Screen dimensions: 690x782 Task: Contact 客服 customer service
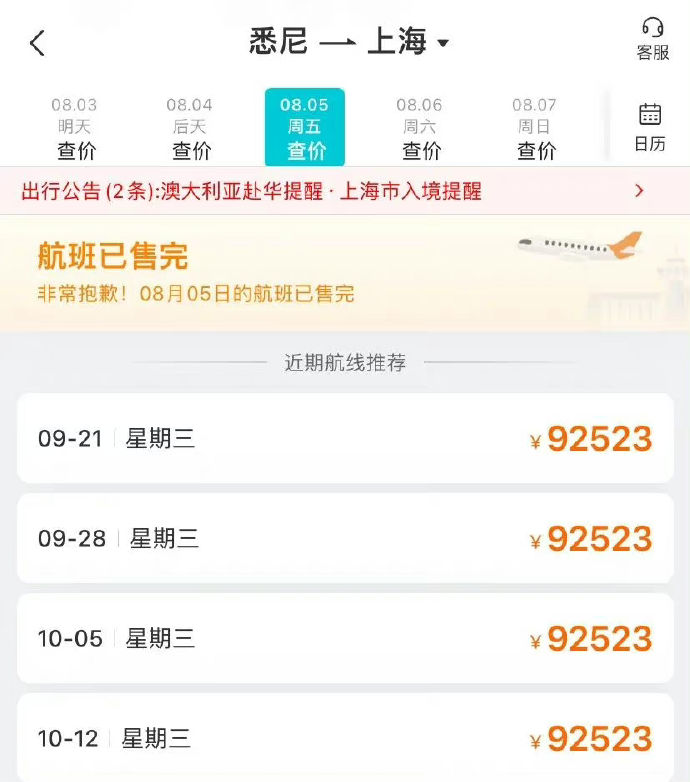tap(652, 40)
